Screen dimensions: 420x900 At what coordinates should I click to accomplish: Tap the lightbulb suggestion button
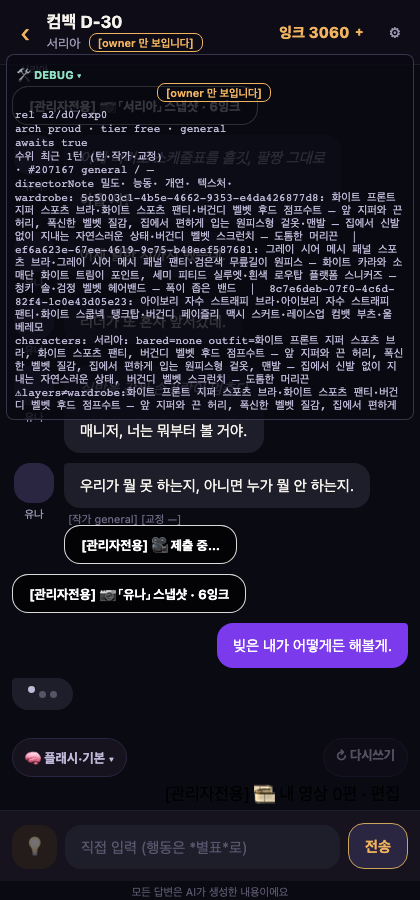coord(34,847)
